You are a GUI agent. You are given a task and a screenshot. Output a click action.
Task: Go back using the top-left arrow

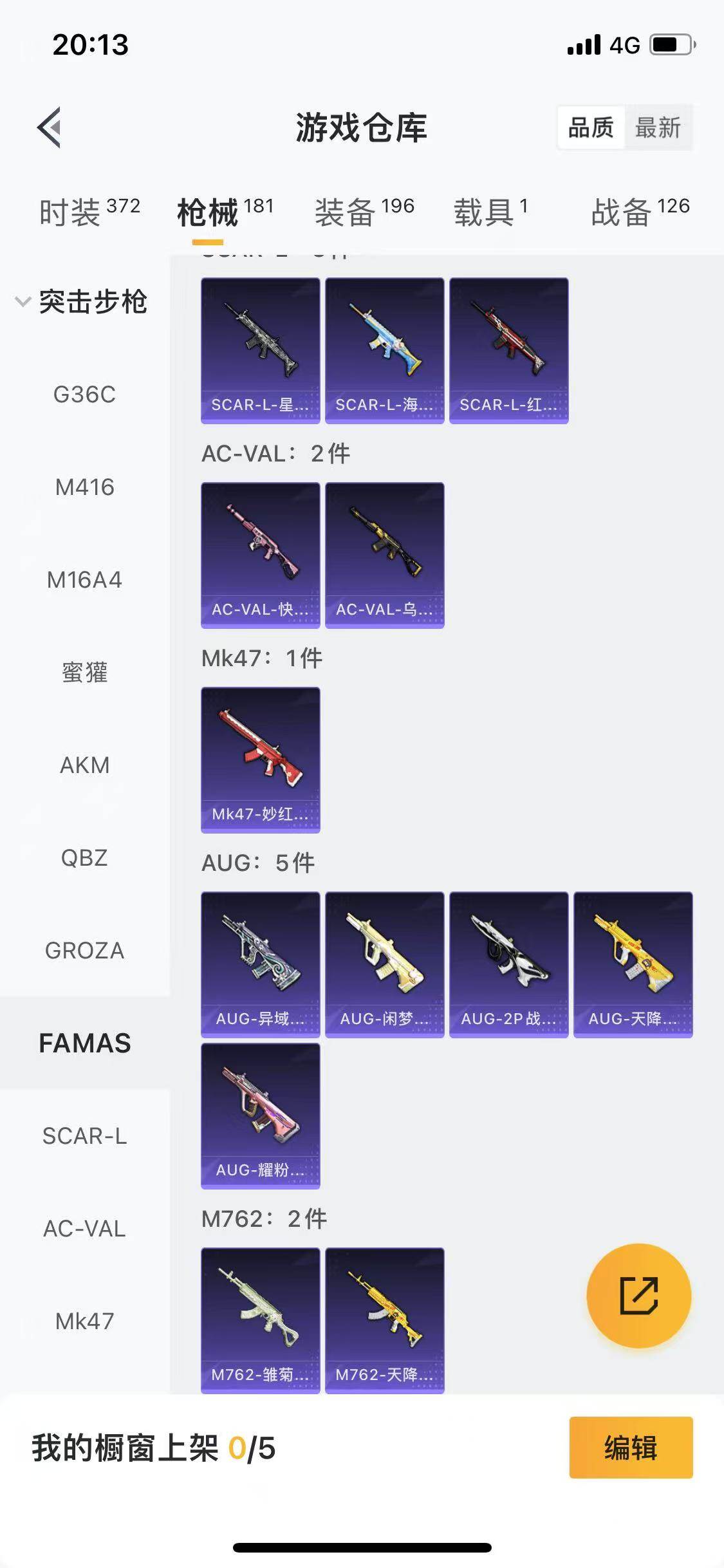(50, 127)
